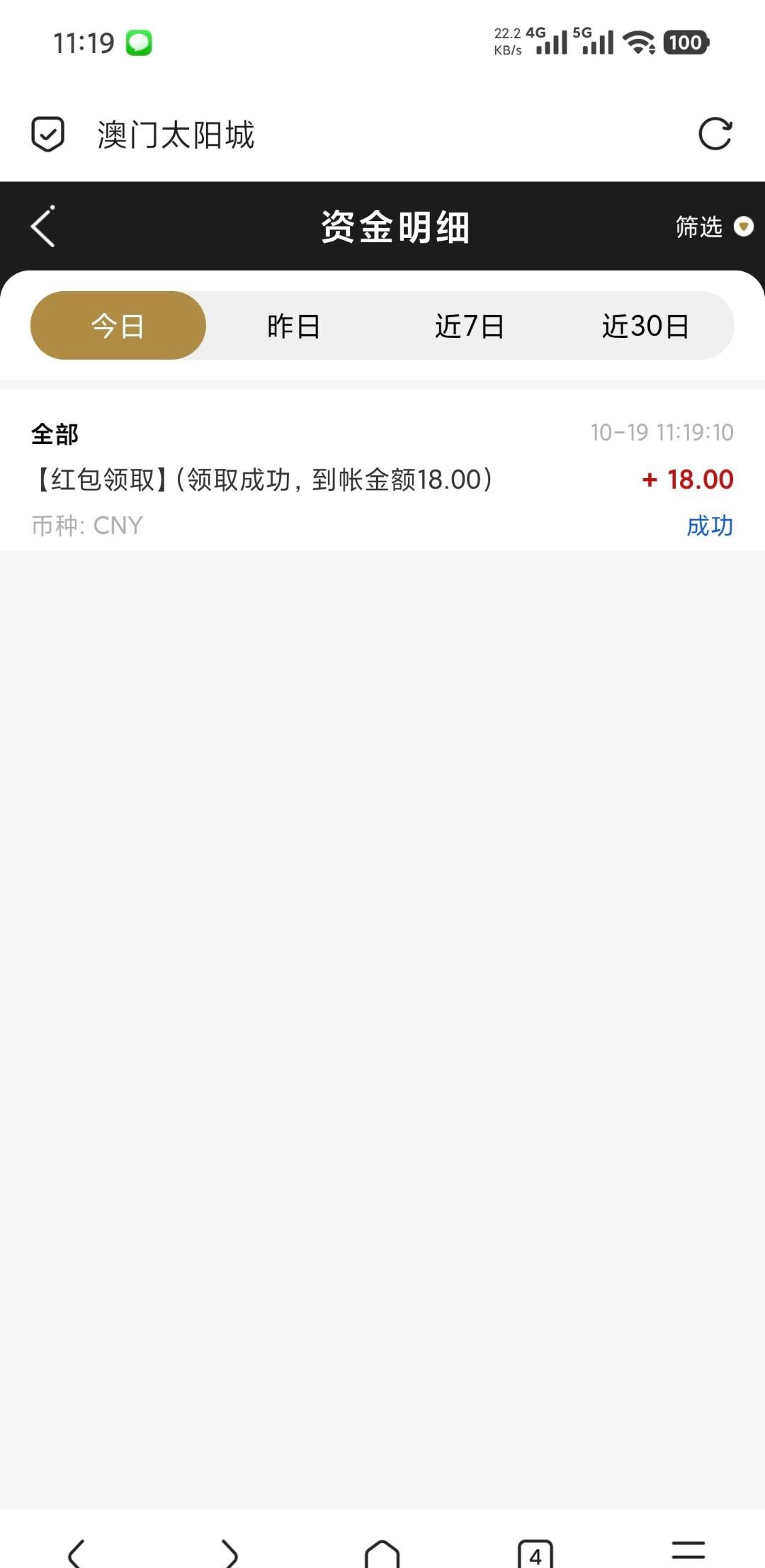The image size is (765, 1568).
Task: Go to the browser home page
Action: tap(382, 1552)
